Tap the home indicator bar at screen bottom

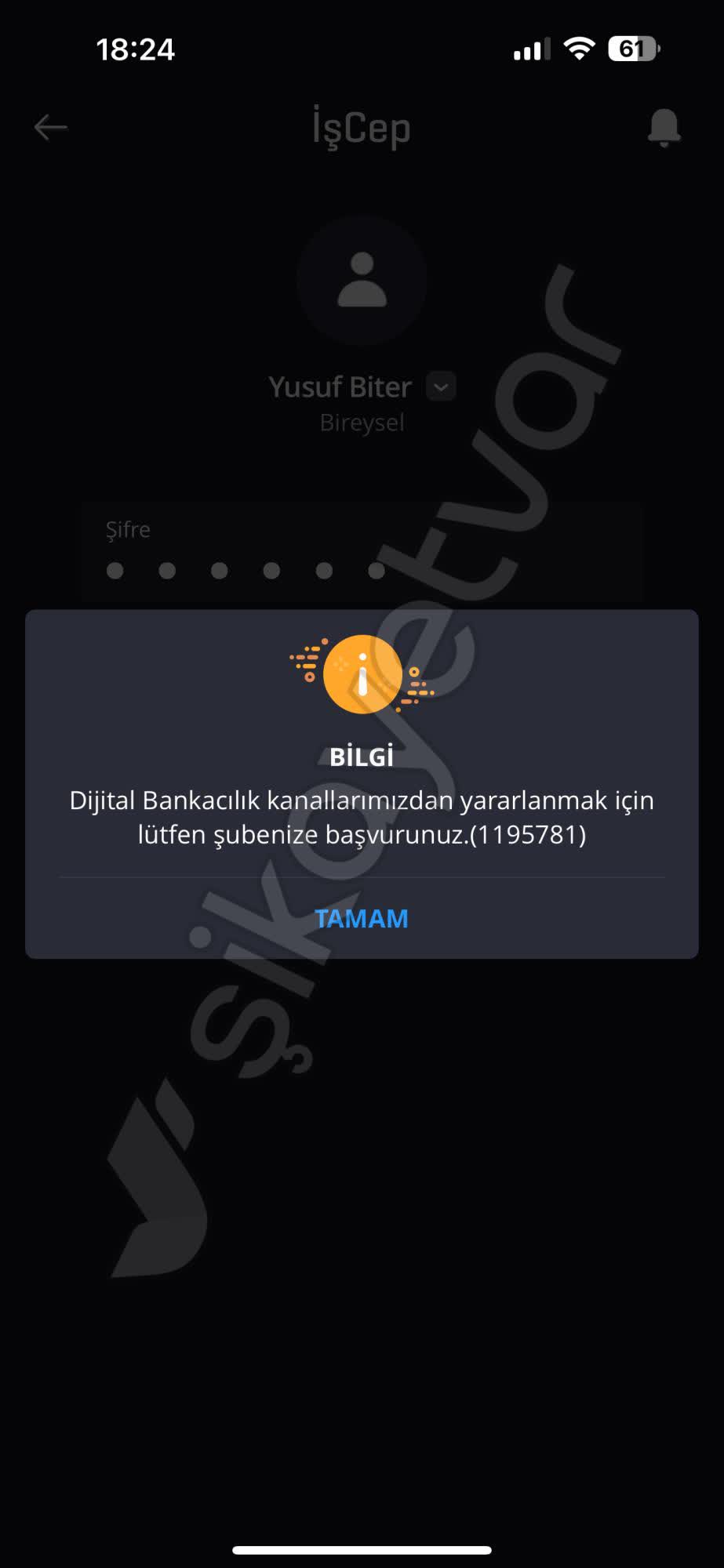[x=362, y=1548]
